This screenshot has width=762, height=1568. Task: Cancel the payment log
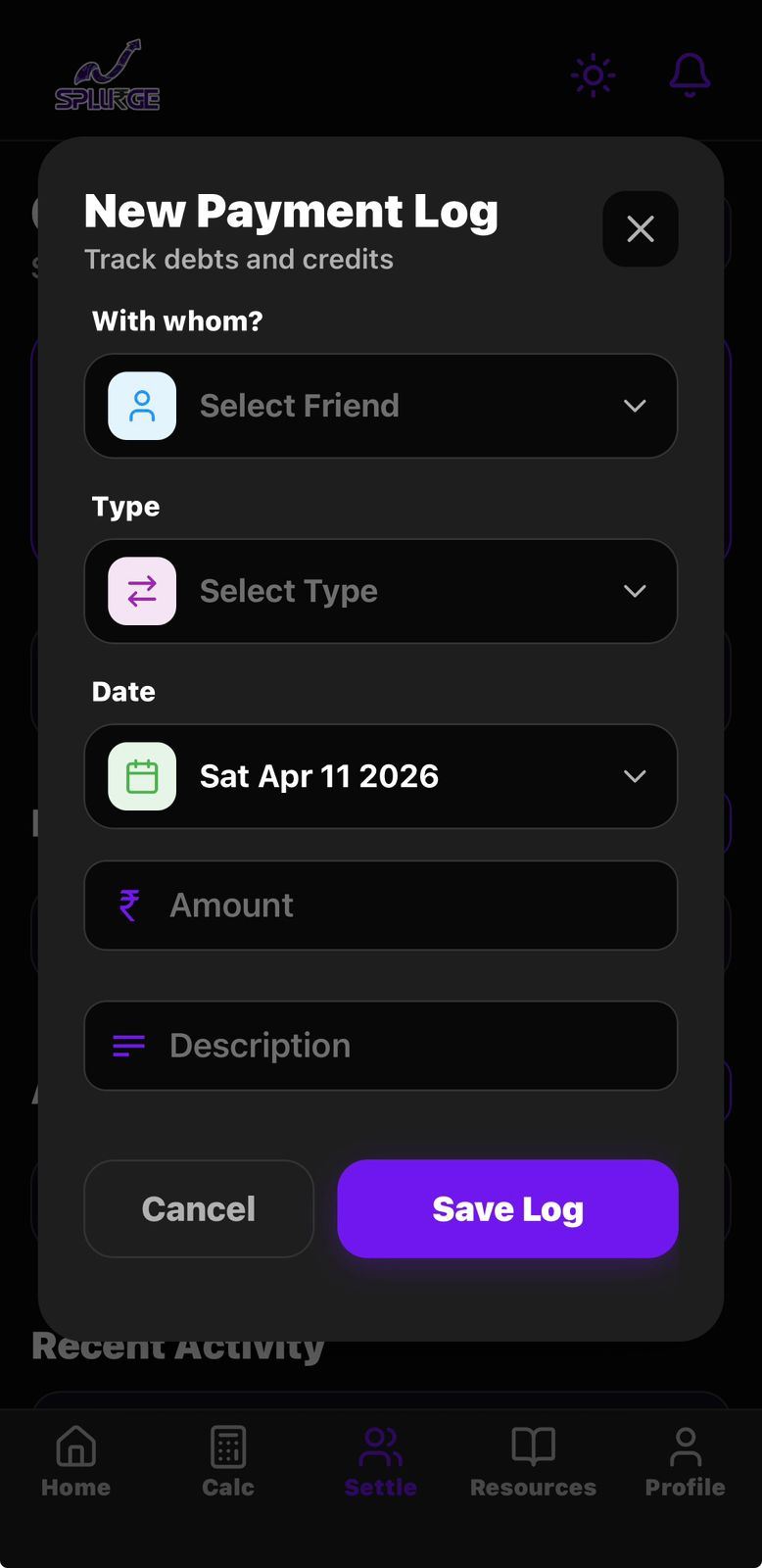pyautogui.click(x=199, y=1208)
